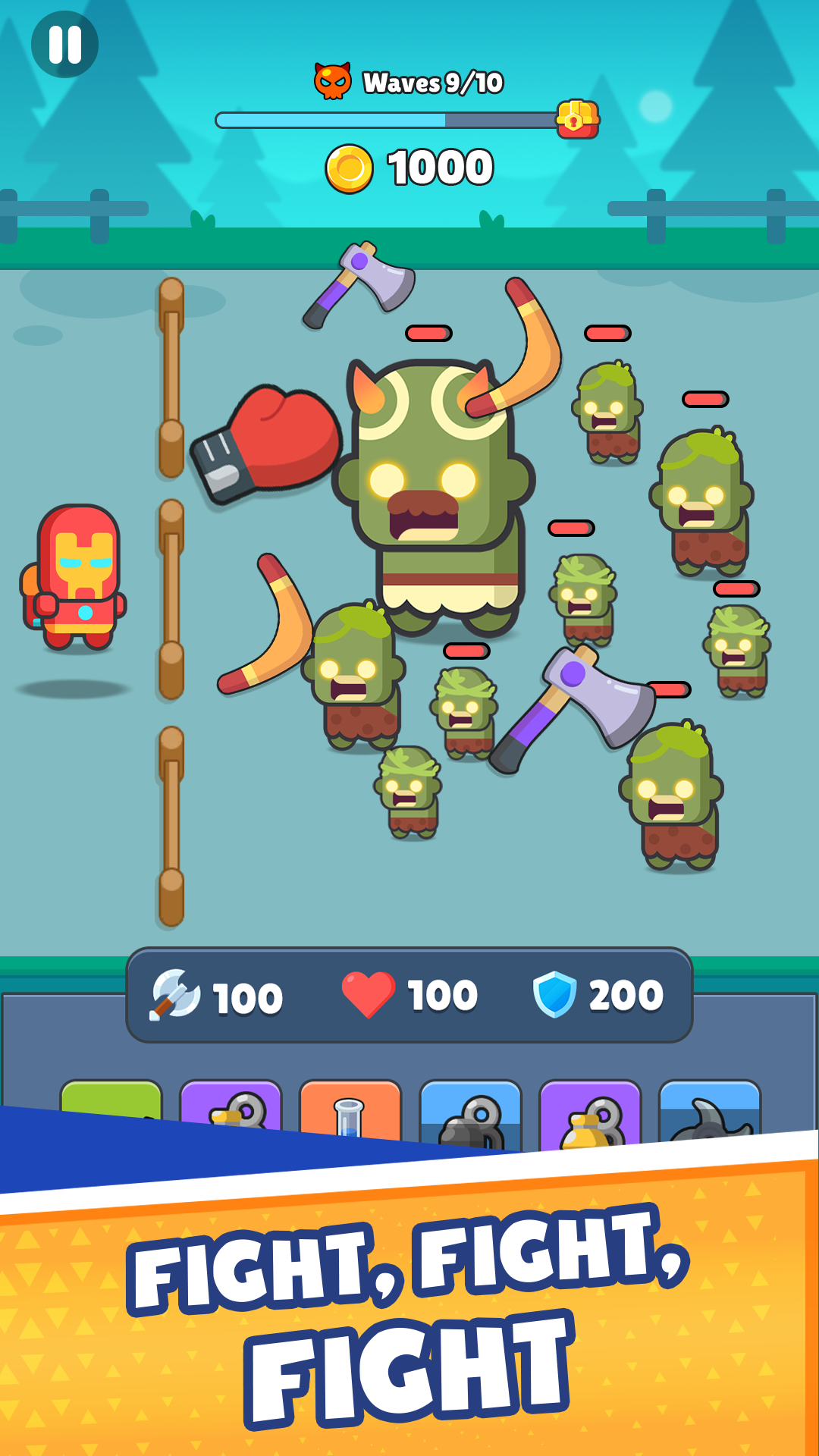Select the battle axe attack stat icon

[173, 993]
